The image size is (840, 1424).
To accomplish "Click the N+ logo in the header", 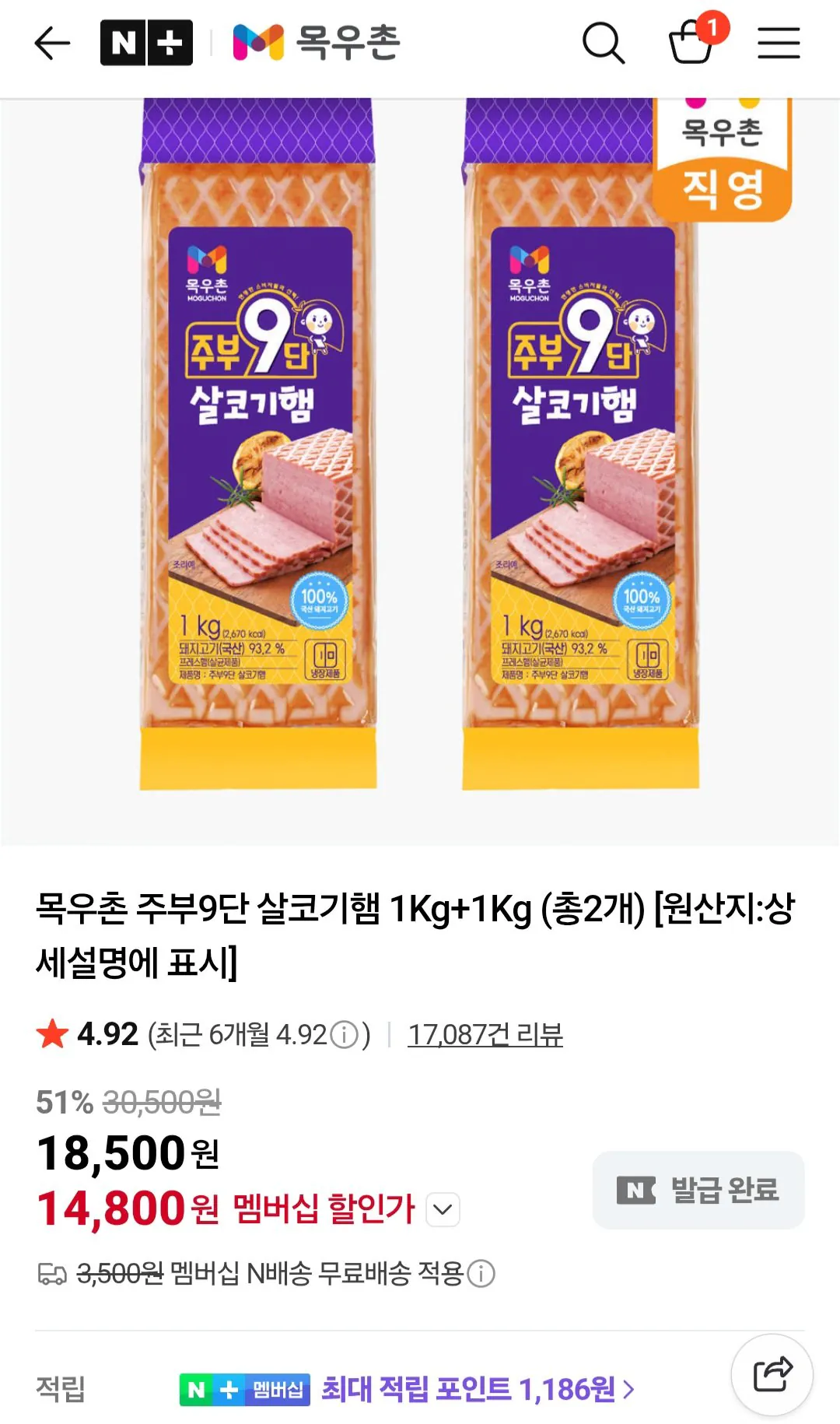I will coord(146,43).
